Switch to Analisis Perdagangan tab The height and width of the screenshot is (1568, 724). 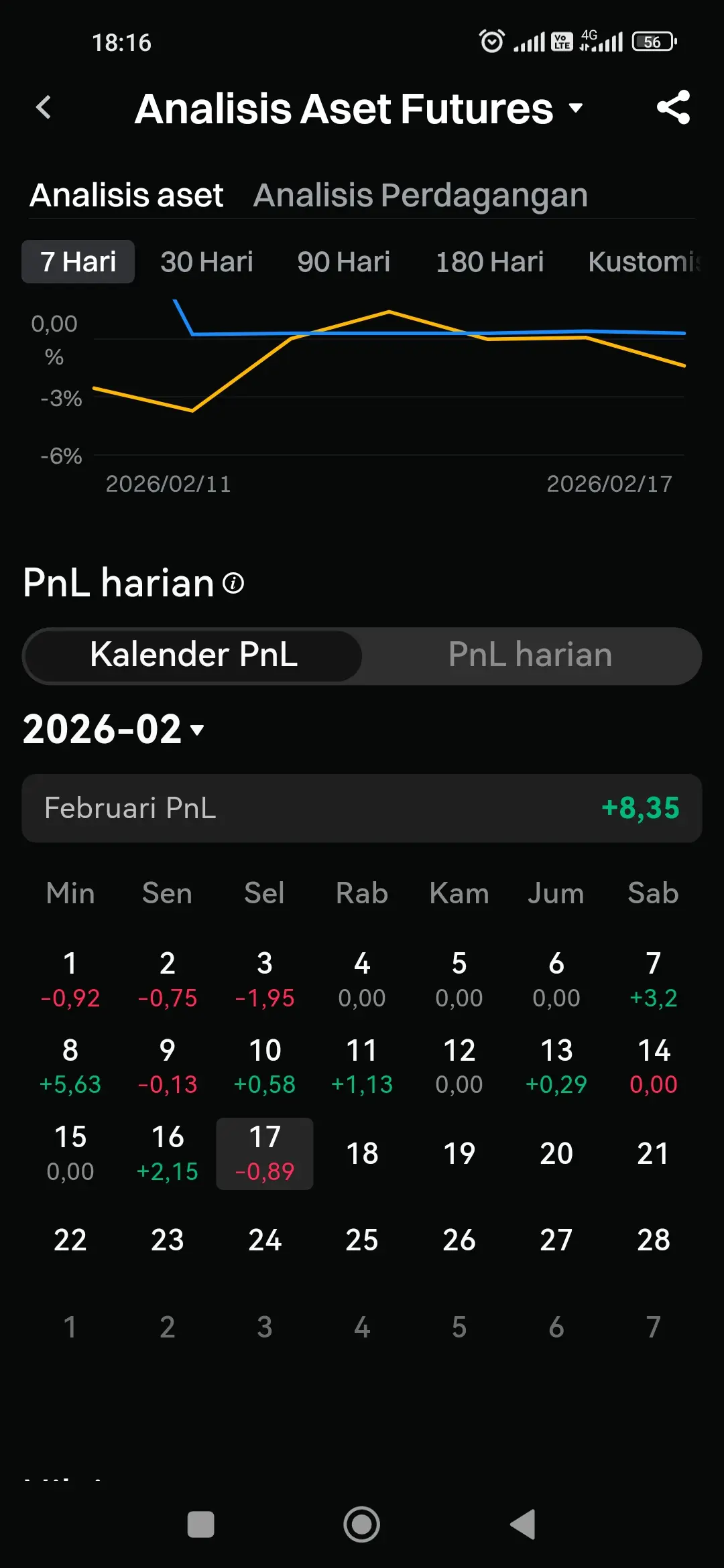click(420, 195)
